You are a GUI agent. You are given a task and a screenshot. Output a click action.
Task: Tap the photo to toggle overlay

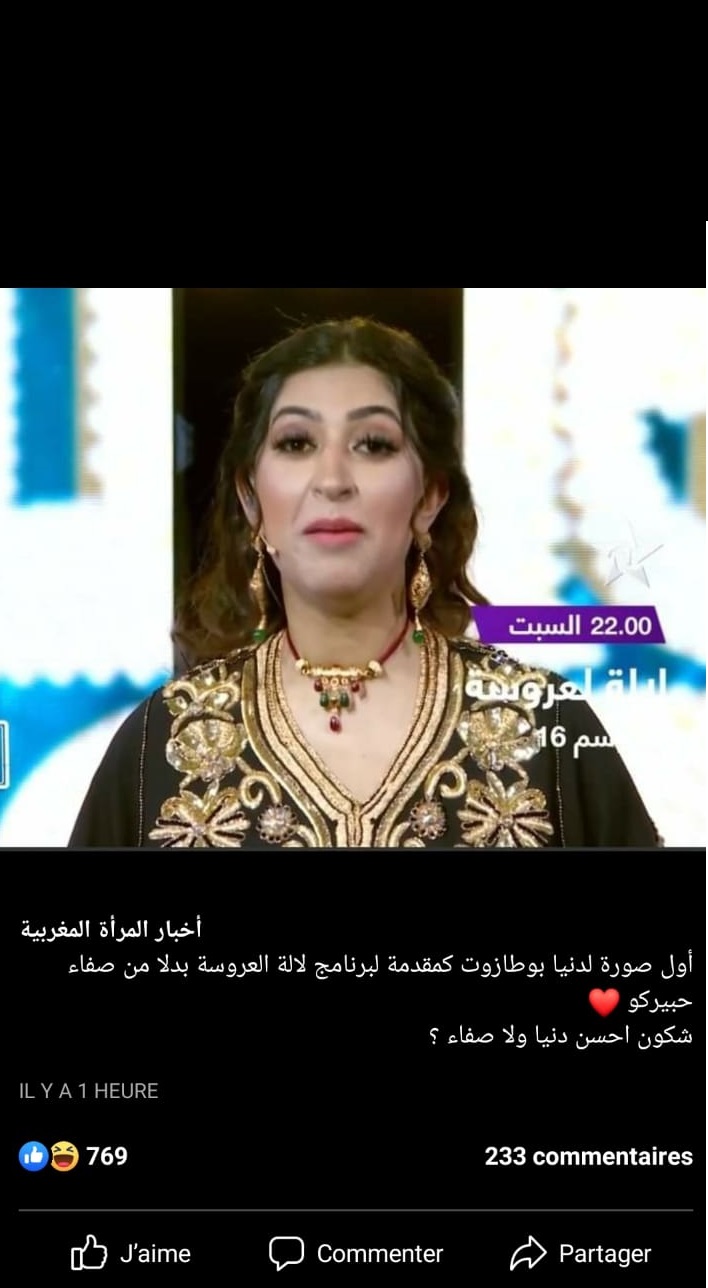tap(354, 567)
